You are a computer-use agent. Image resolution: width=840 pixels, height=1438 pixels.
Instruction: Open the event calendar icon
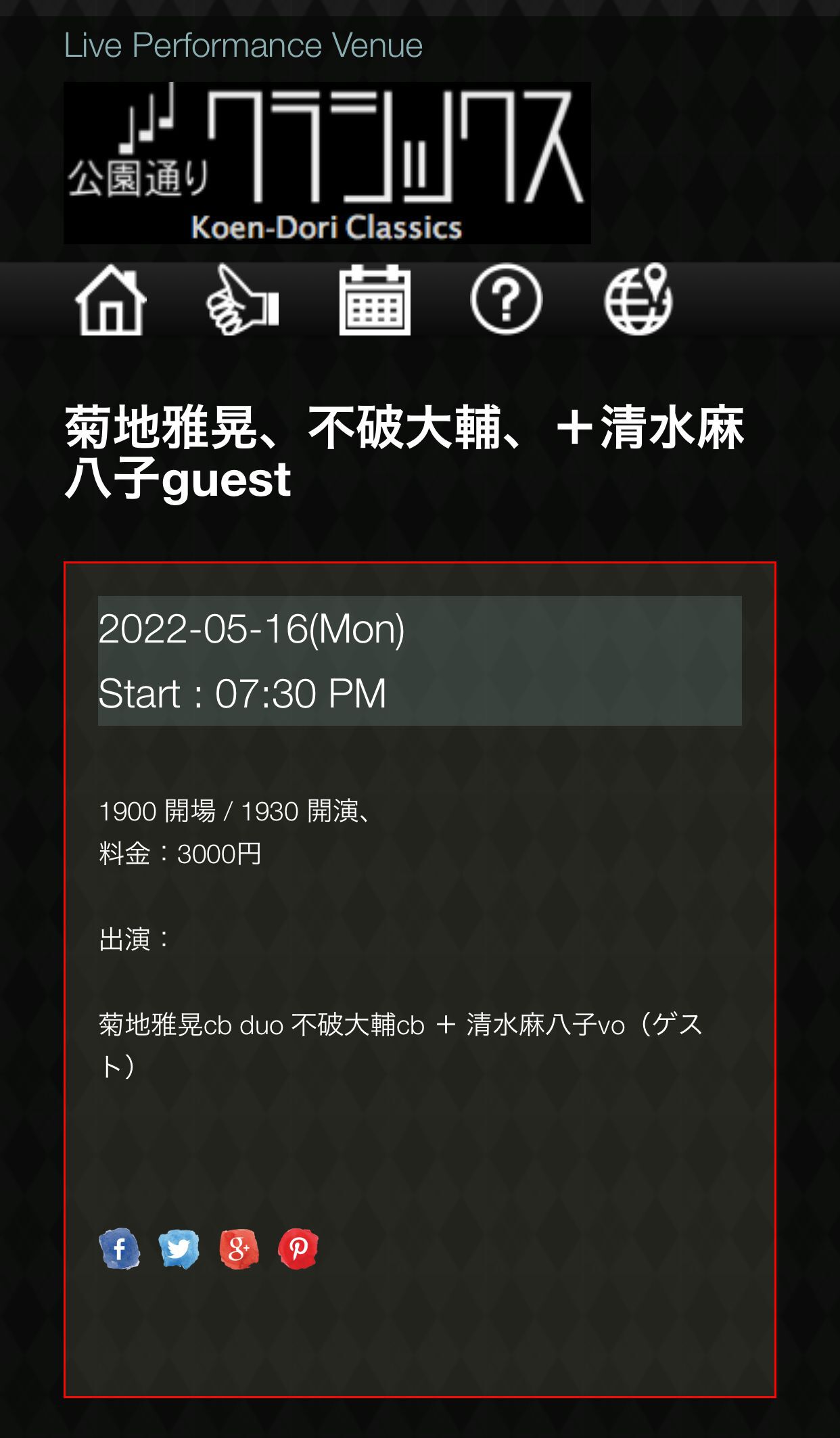click(x=375, y=300)
